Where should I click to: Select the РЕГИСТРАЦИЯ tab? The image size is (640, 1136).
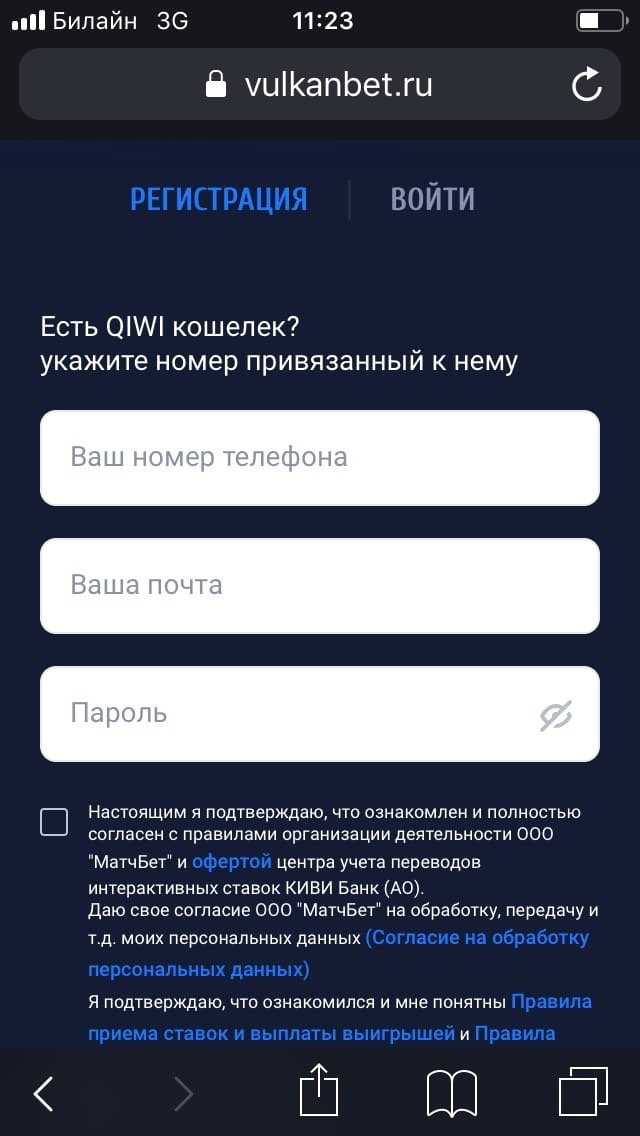[x=219, y=199]
